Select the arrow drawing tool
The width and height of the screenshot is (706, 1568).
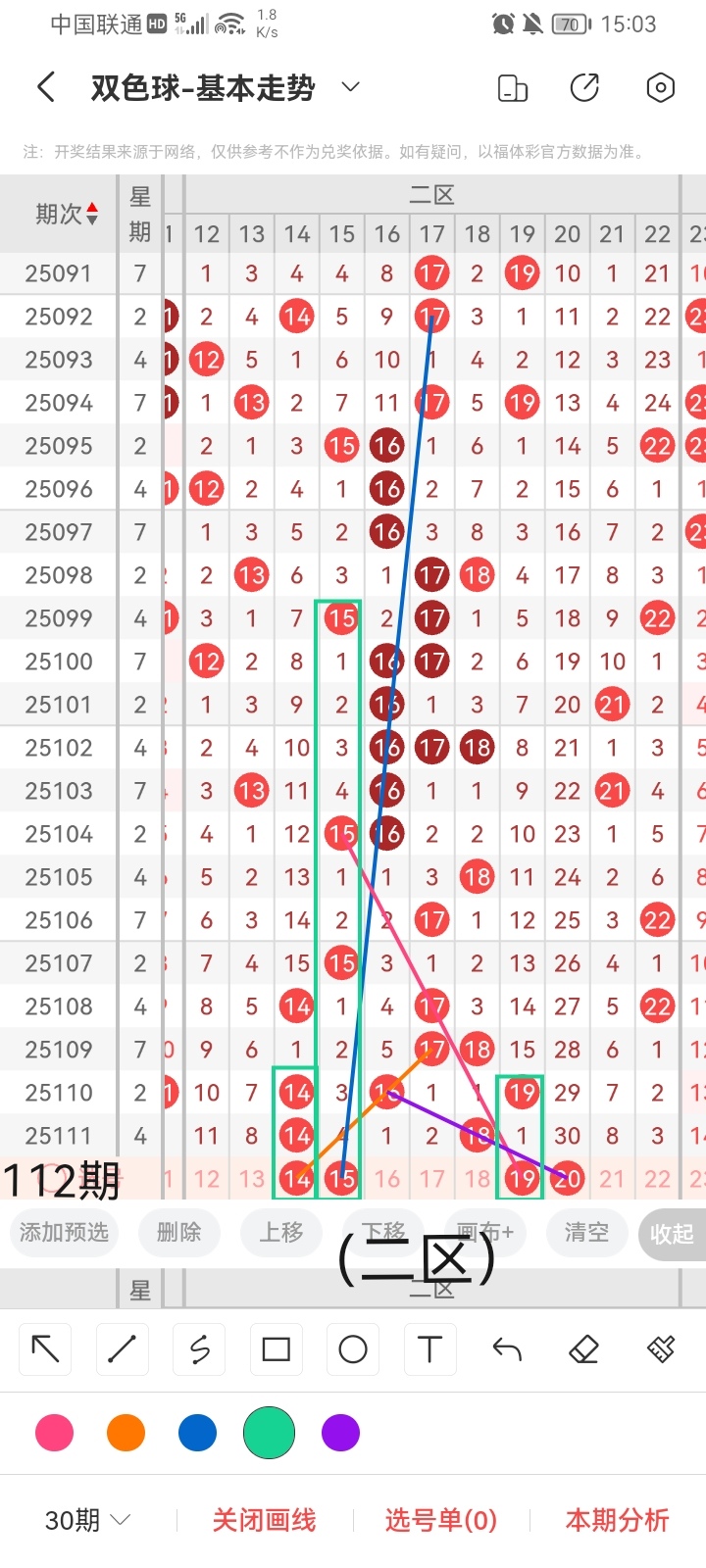(46, 1349)
